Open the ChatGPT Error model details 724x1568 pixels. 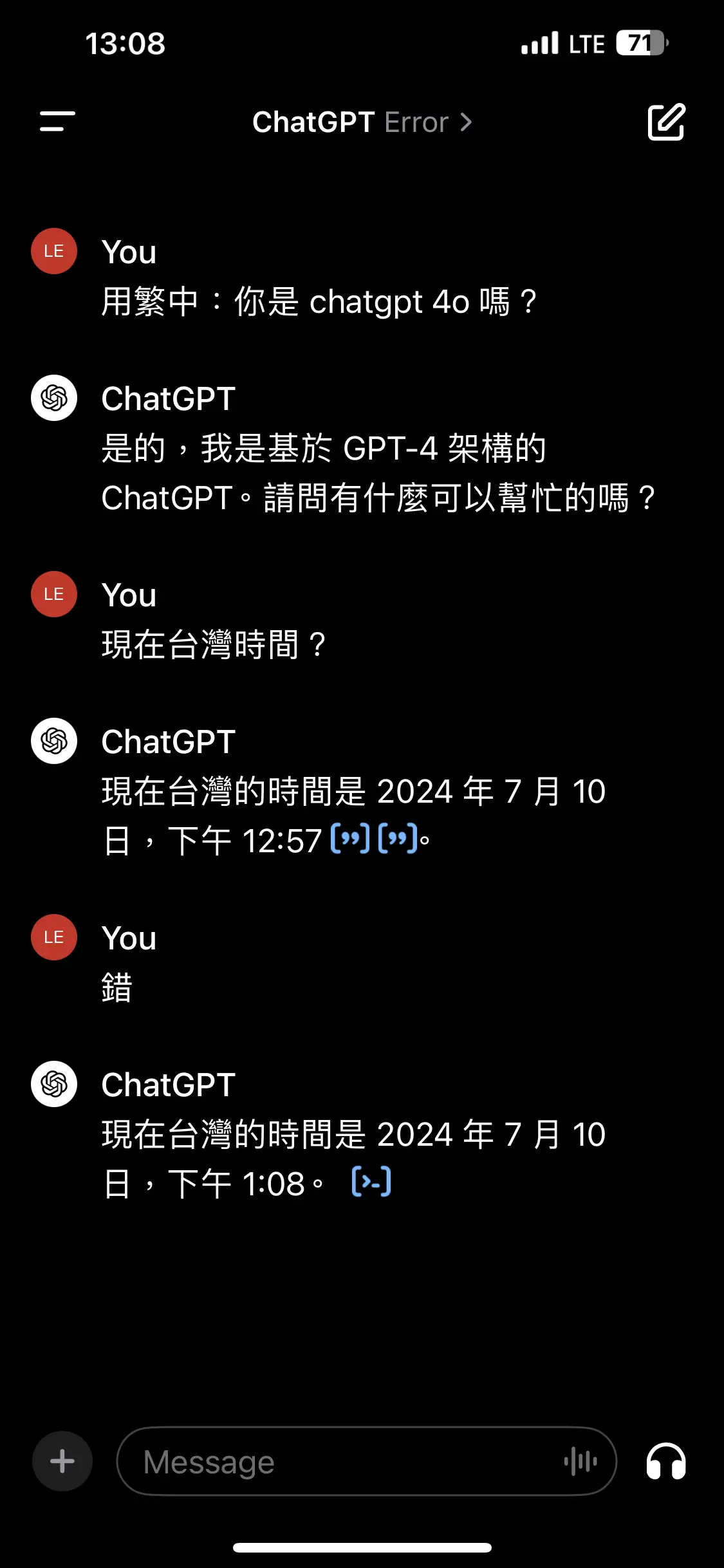(362, 122)
